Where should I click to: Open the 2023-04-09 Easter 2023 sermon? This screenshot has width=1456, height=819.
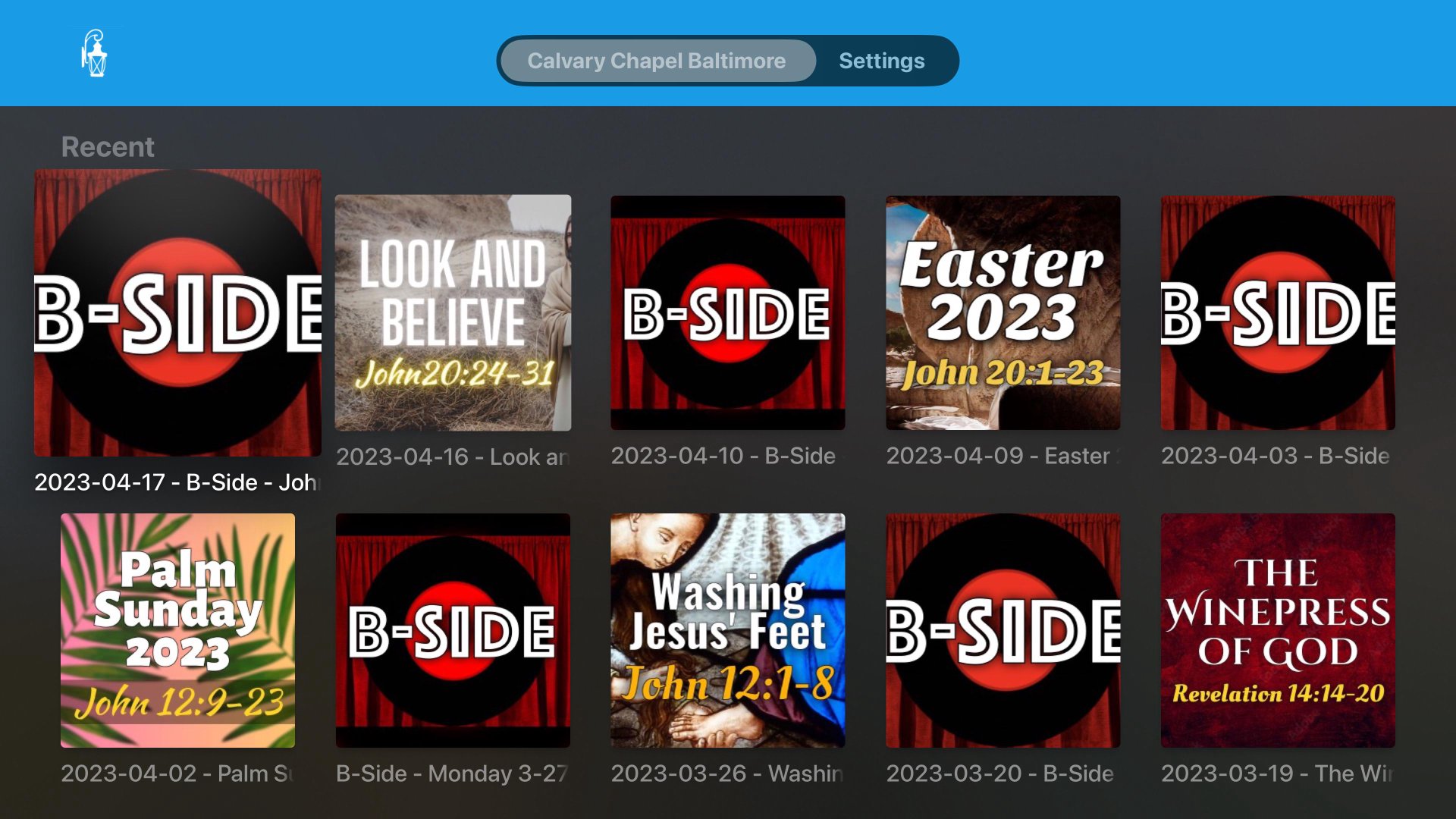tap(1003, 312)
